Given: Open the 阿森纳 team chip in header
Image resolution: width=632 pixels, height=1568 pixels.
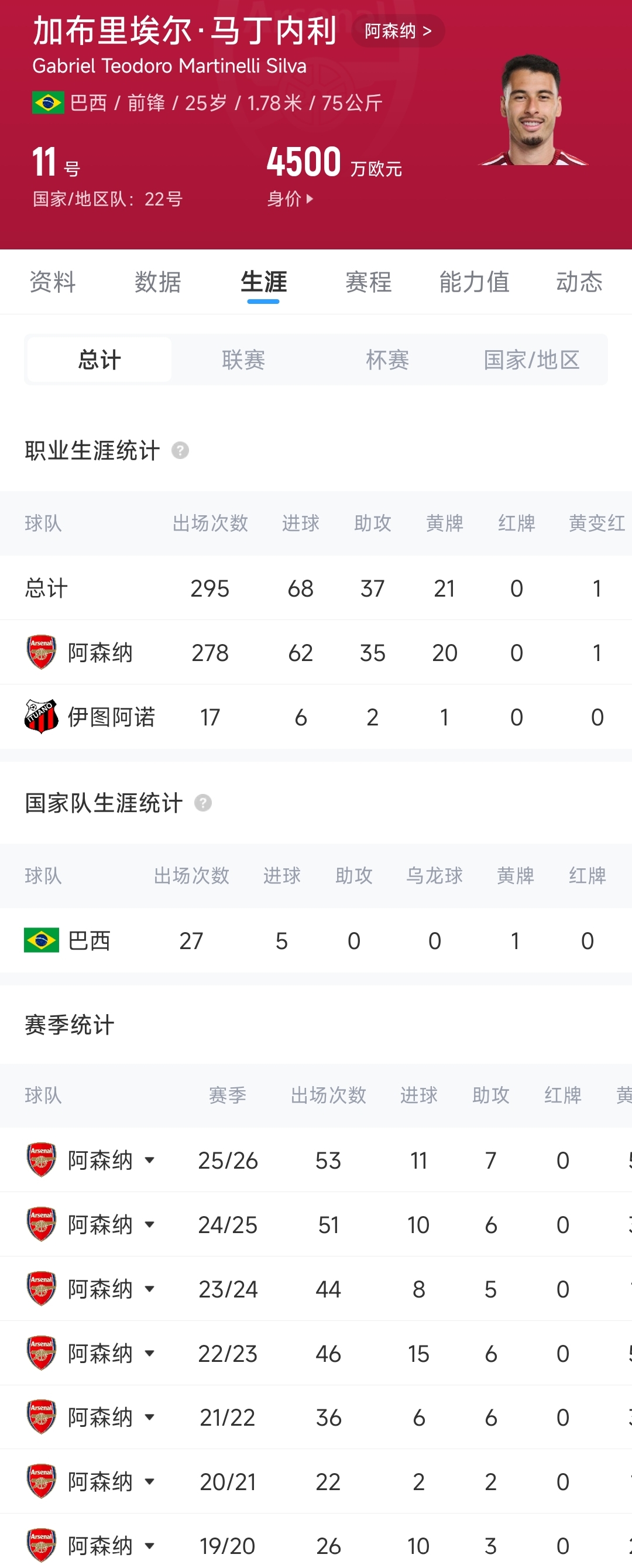Looking at the screenshot, I should pos(398,30).
